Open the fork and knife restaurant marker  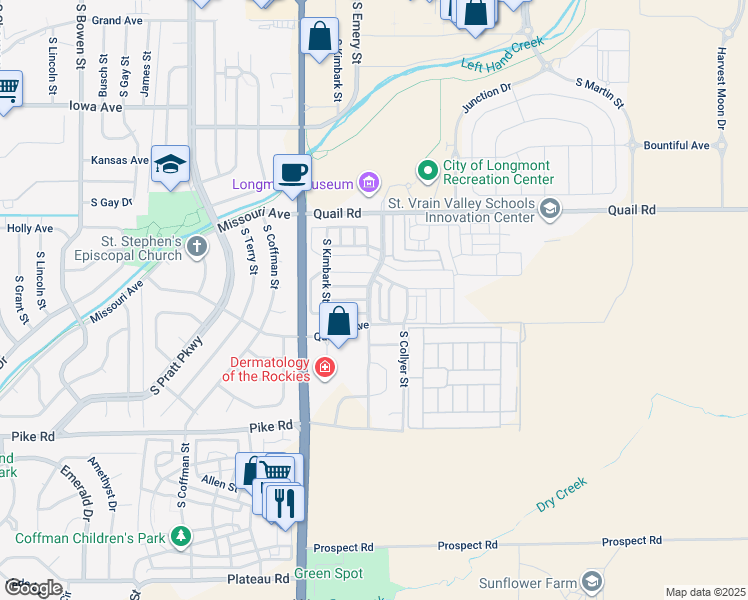pyautogui.click(x=285, y=503)
